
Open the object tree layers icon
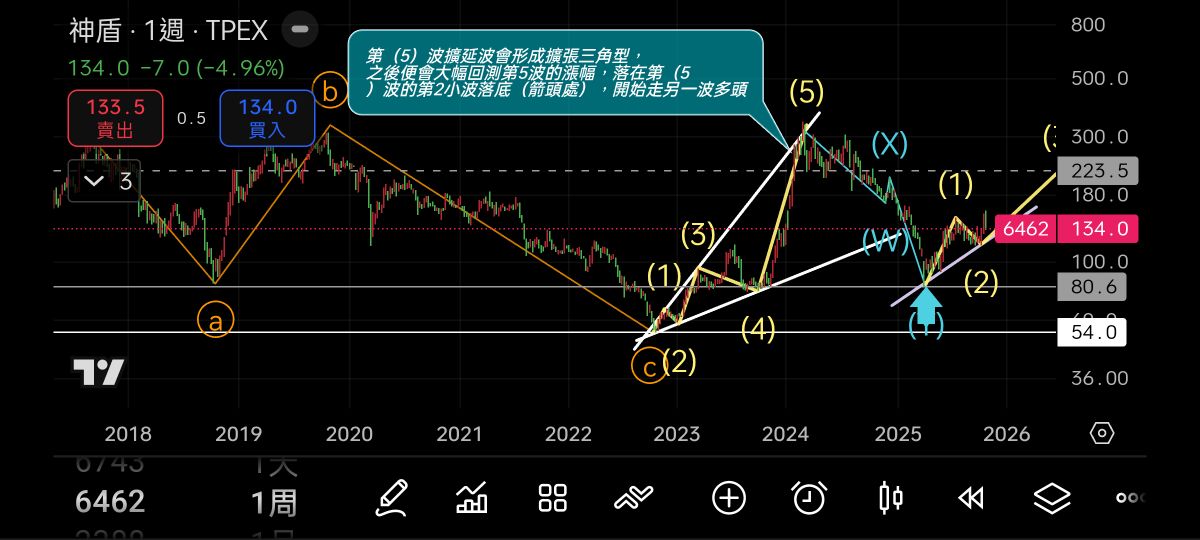1052,497
